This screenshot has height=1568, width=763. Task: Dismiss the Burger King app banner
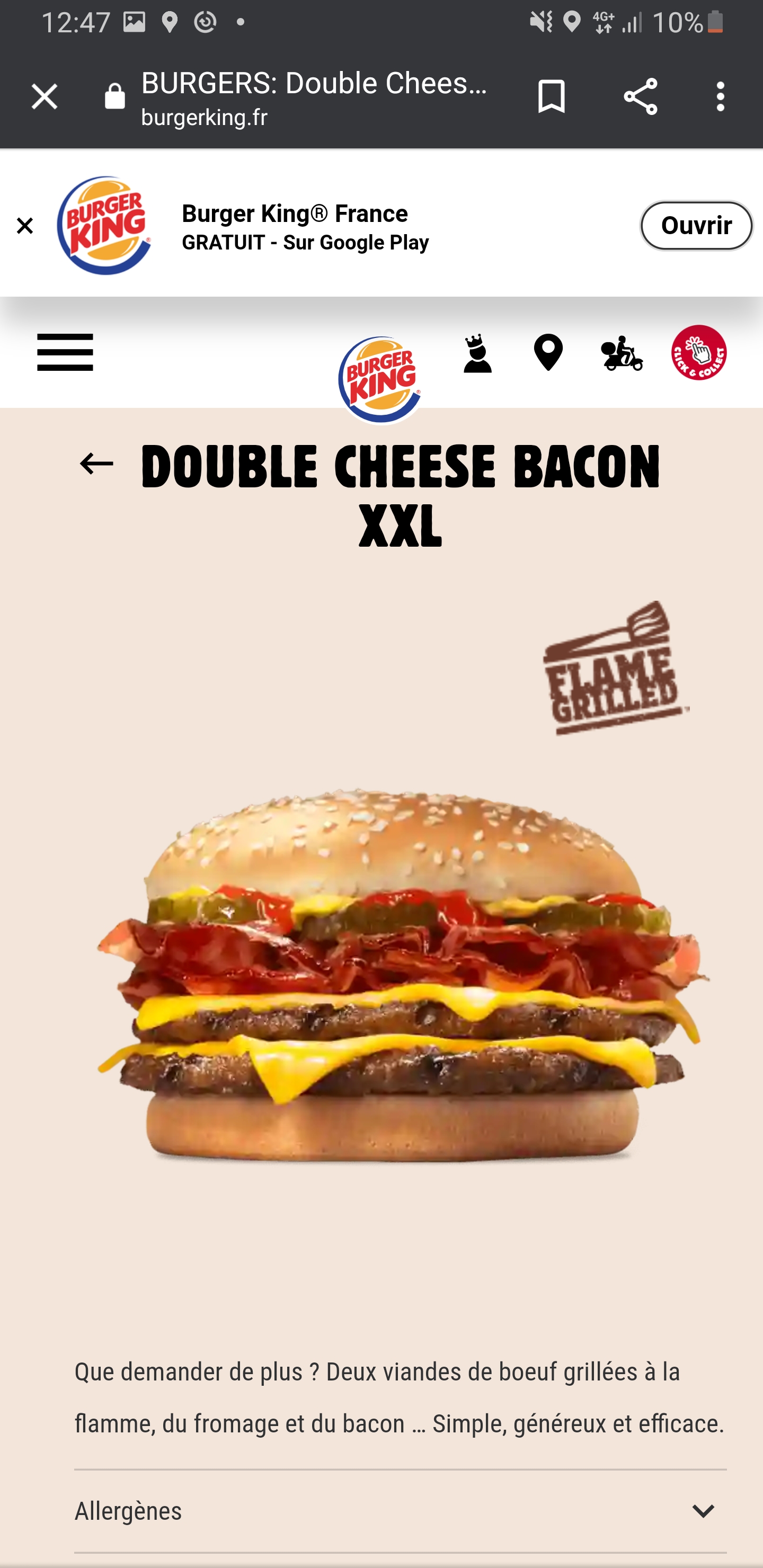(x=25, y=226)
